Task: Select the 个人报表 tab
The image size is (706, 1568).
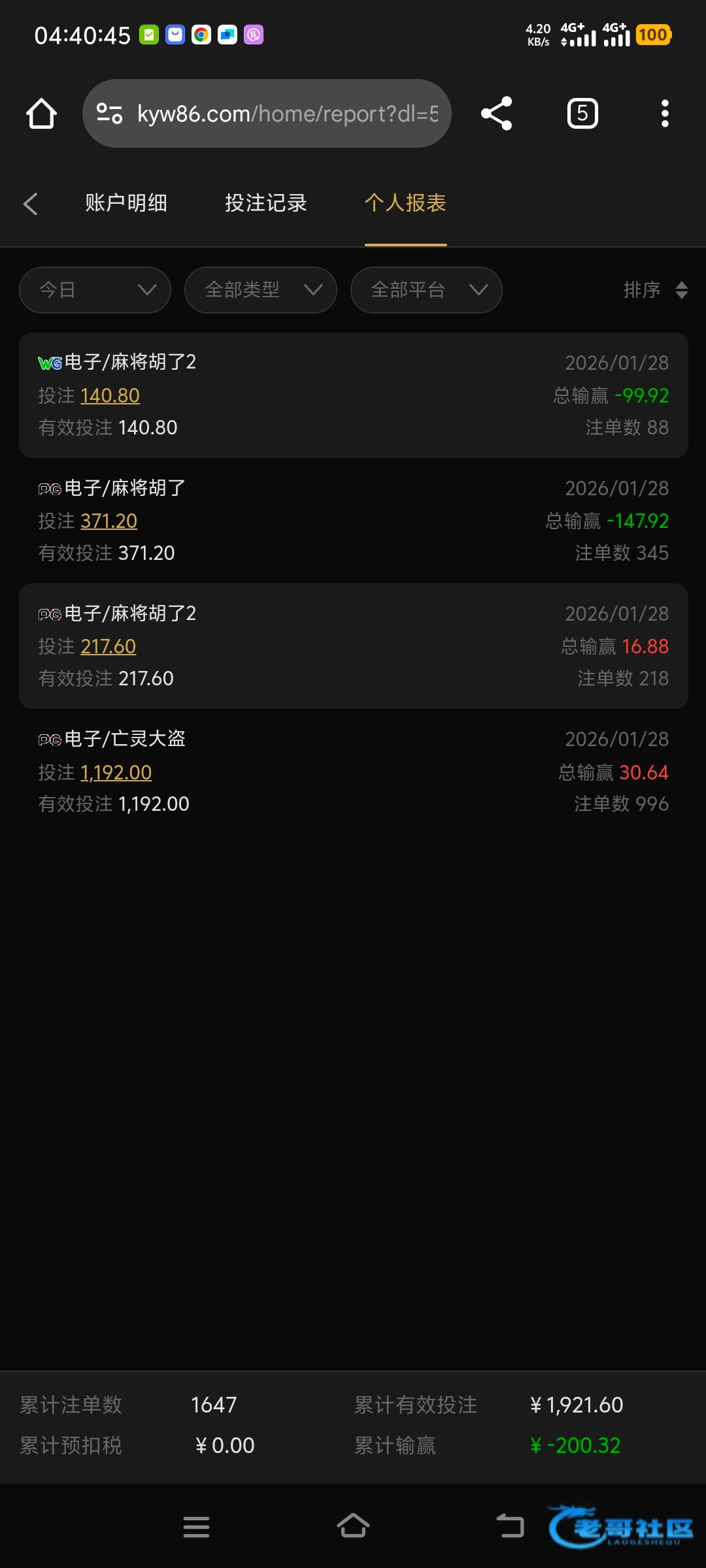Action: [x=405, y=203]
